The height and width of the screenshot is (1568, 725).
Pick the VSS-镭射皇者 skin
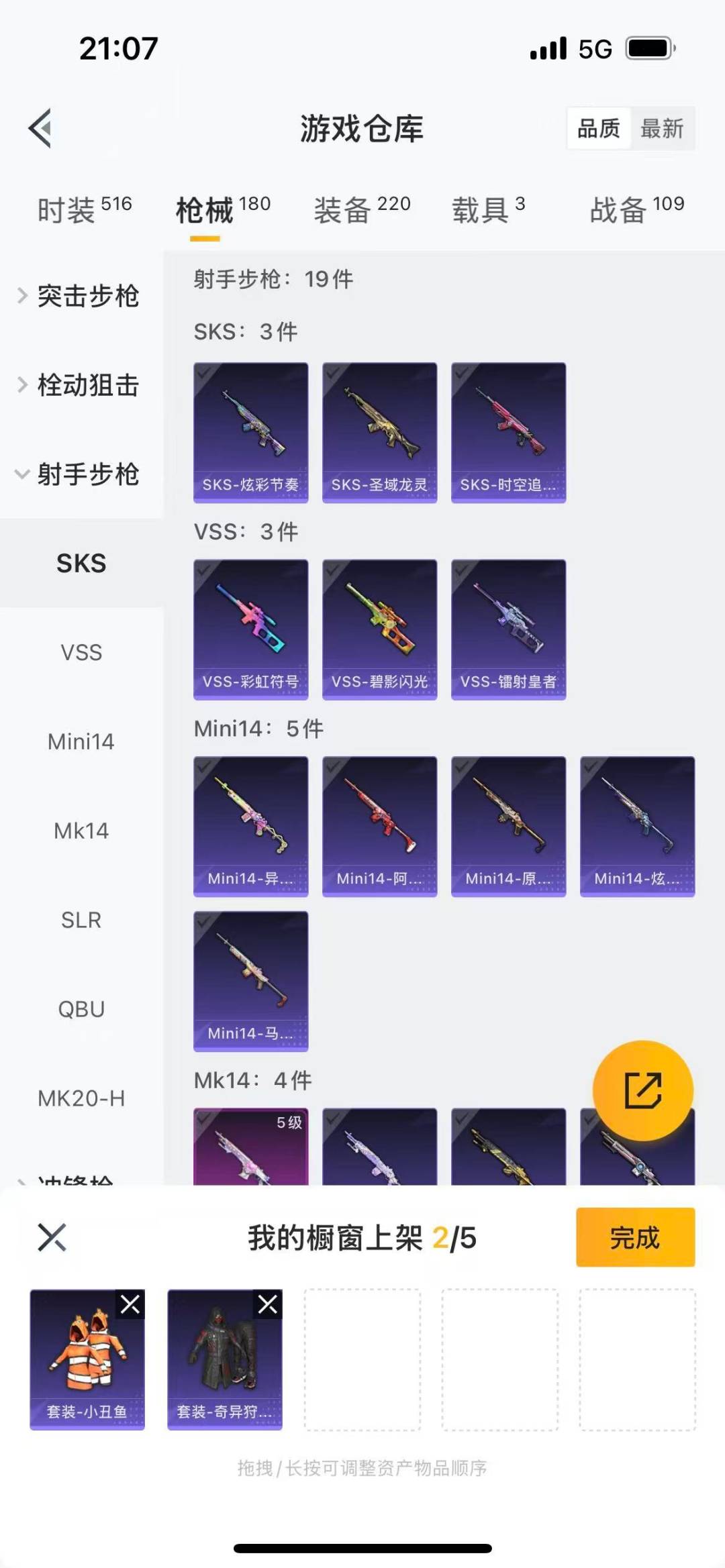(508, 629)
